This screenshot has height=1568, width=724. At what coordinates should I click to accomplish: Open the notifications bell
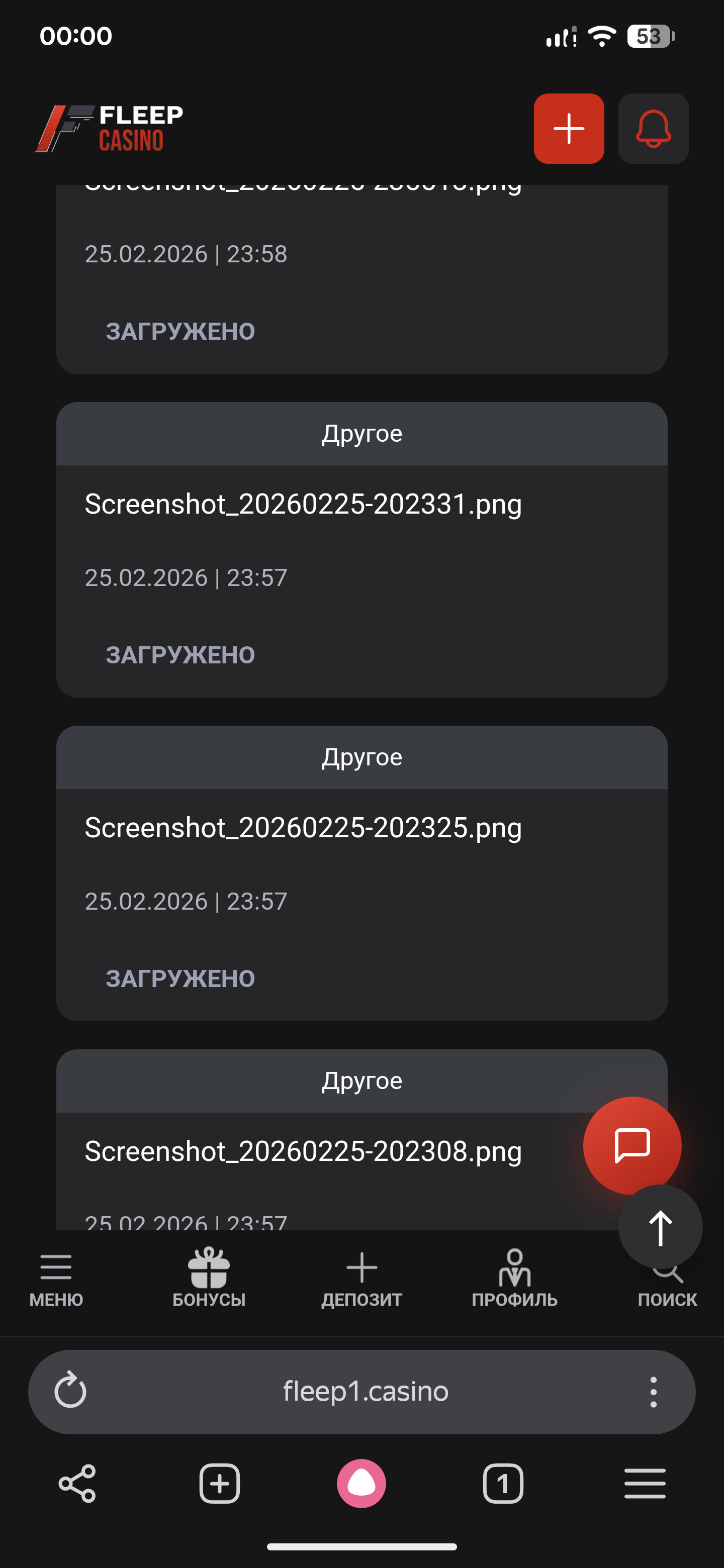(654, 129)
